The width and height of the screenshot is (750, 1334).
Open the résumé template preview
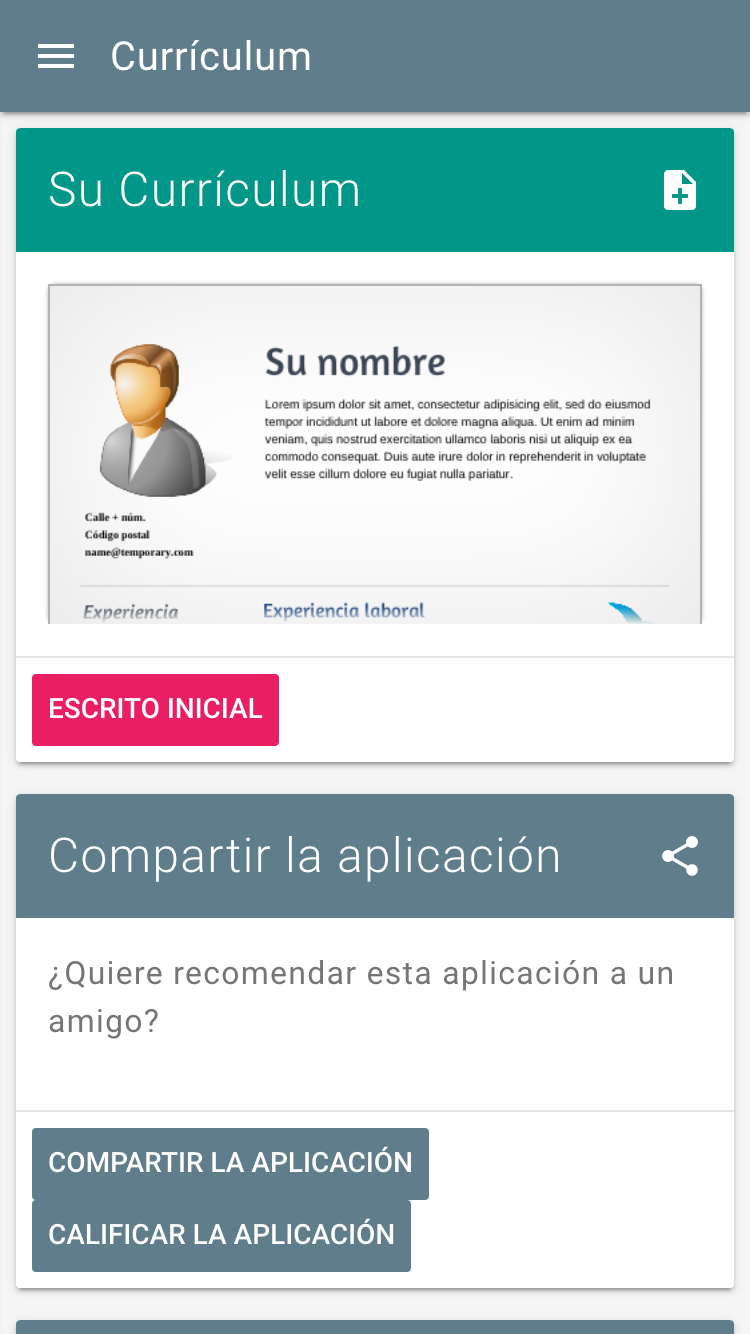(x=375, y=454)
